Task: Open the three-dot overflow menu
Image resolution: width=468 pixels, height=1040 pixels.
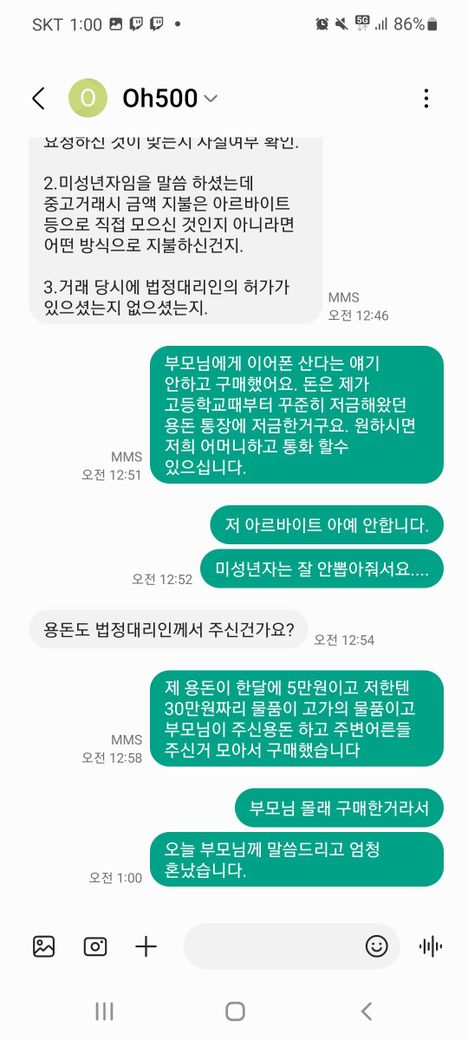Action: pos(426,99)
